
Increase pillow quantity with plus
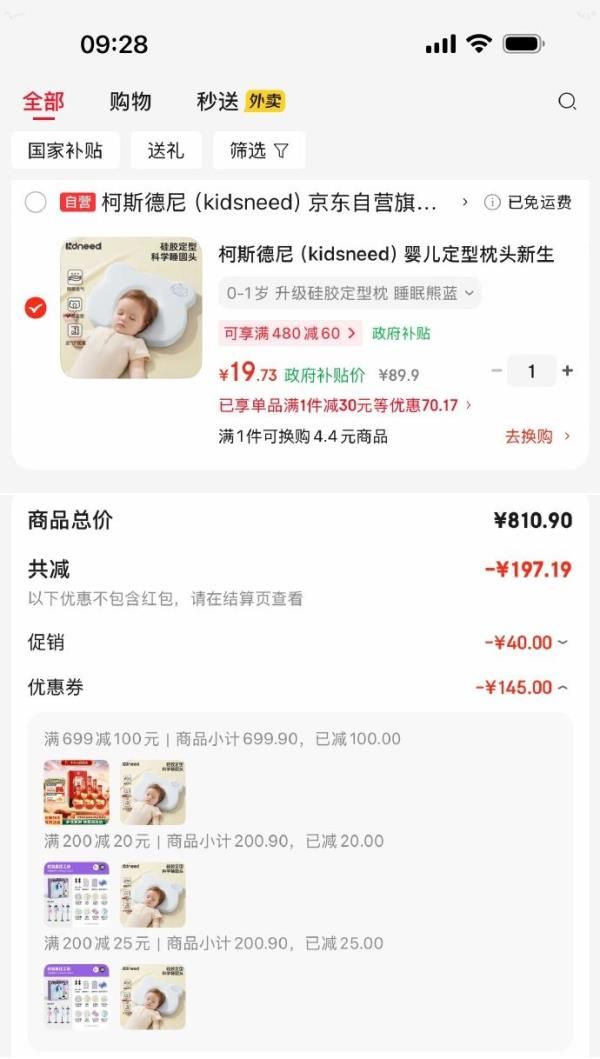pos(567,372)
